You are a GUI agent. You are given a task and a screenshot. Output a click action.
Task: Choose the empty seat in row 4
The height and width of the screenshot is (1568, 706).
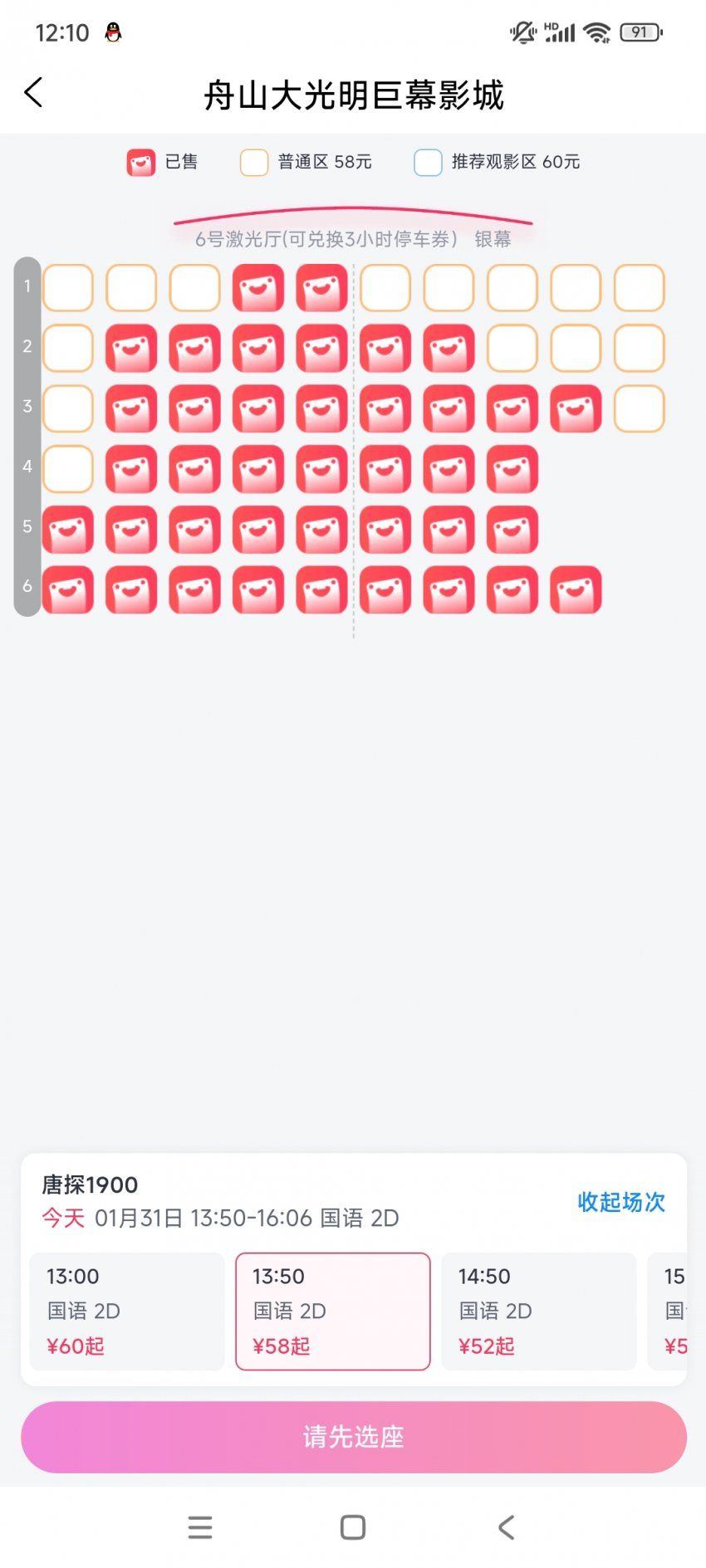pyautogui.click(x=68, y=469)
